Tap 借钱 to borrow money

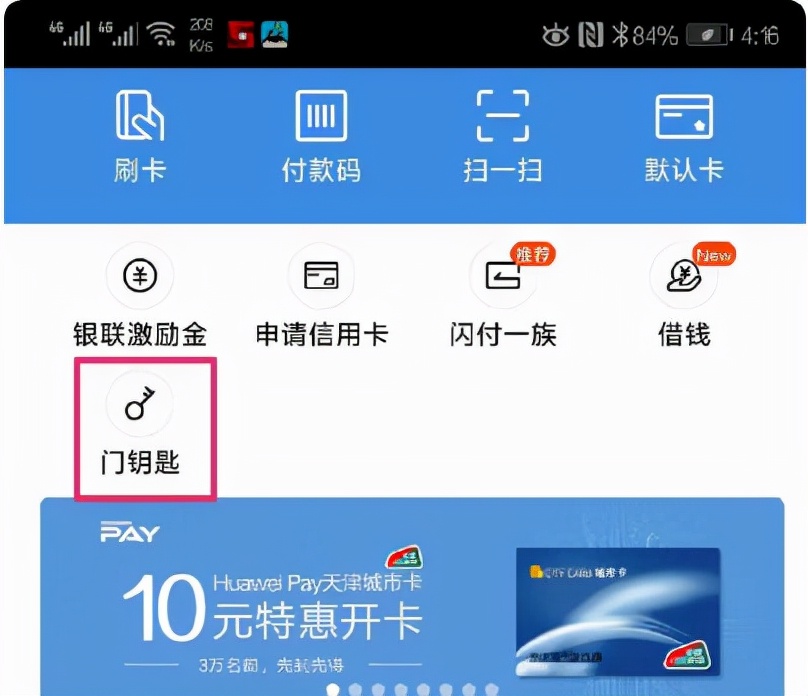pos(684,295)
